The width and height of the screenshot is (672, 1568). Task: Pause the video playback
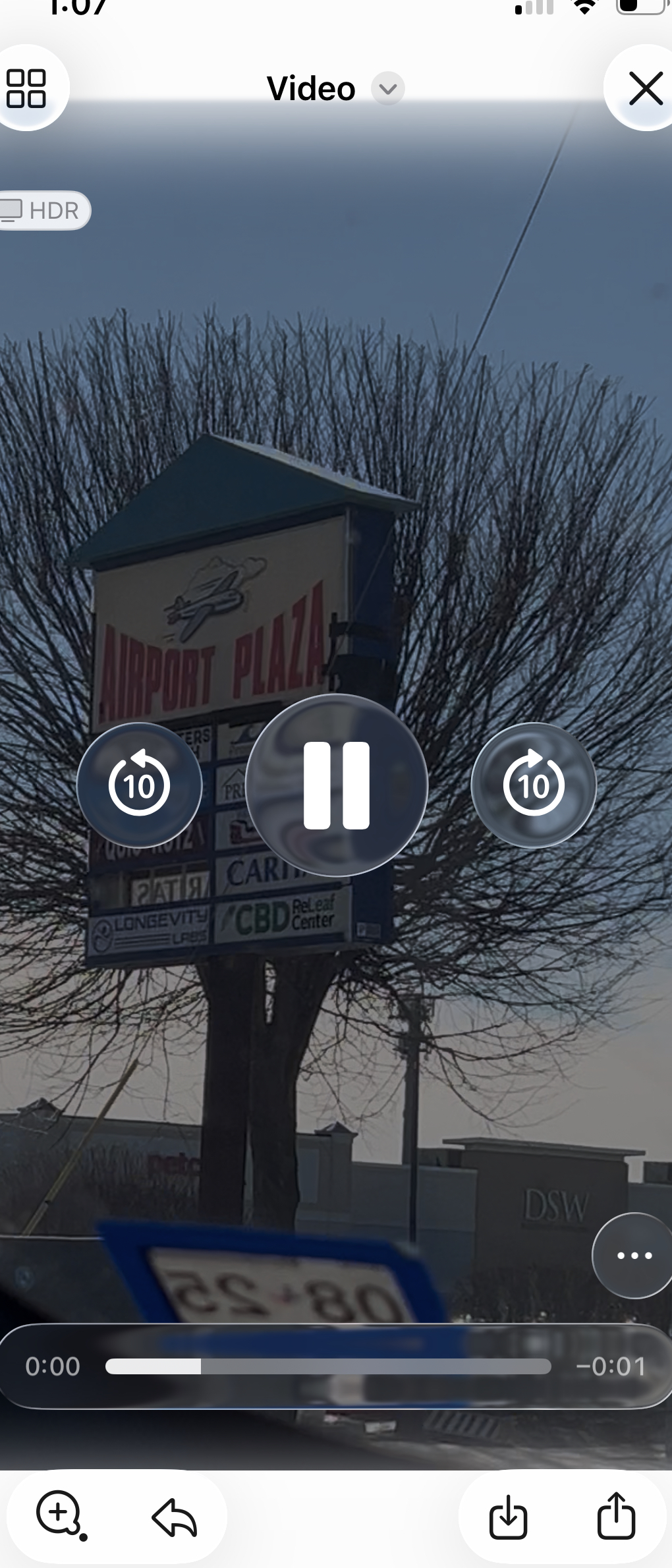(336, 785)
